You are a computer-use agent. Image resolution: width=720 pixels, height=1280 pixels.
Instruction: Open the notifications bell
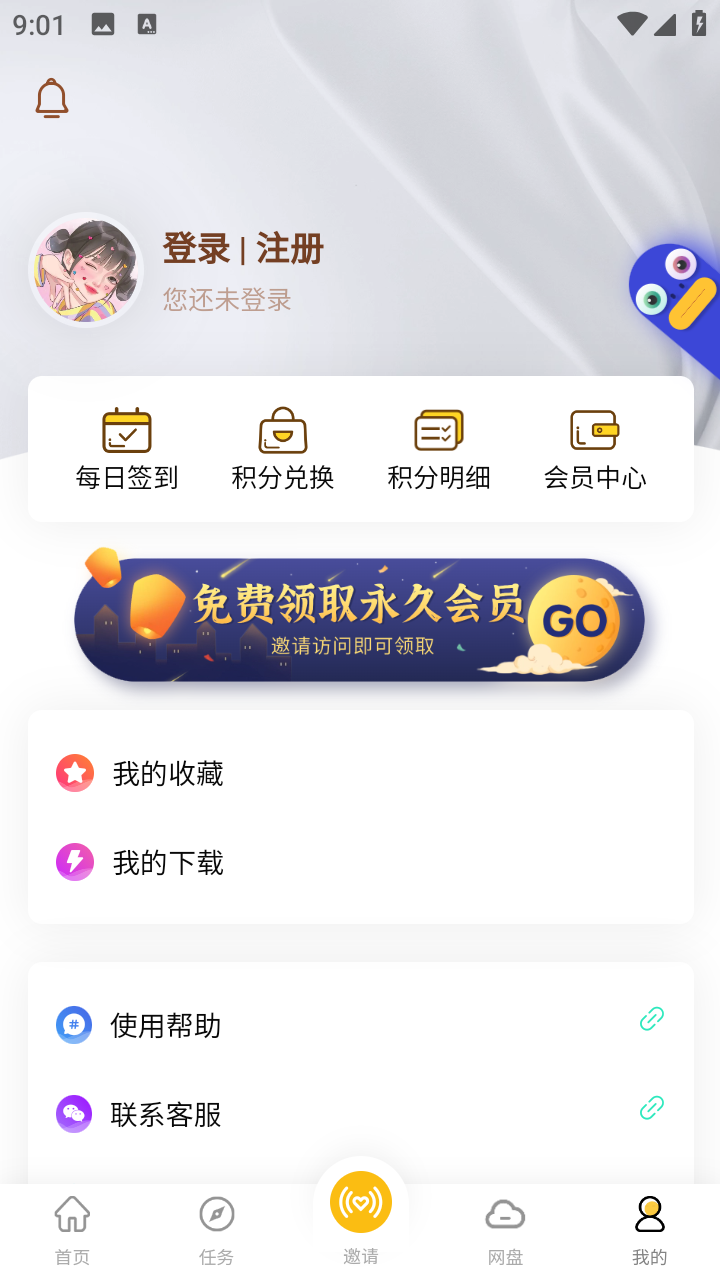(x=52, y=99)
